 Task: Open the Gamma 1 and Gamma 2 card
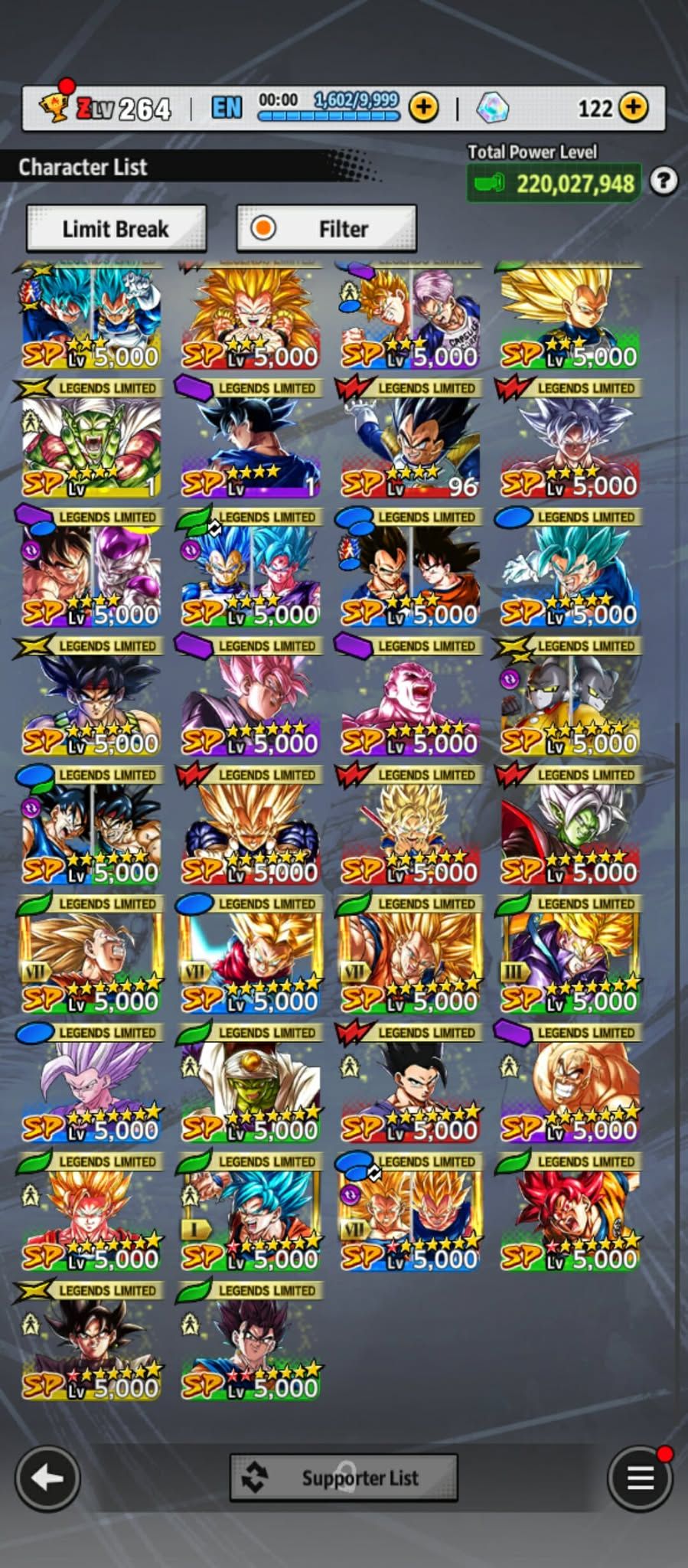pos(570,702)
